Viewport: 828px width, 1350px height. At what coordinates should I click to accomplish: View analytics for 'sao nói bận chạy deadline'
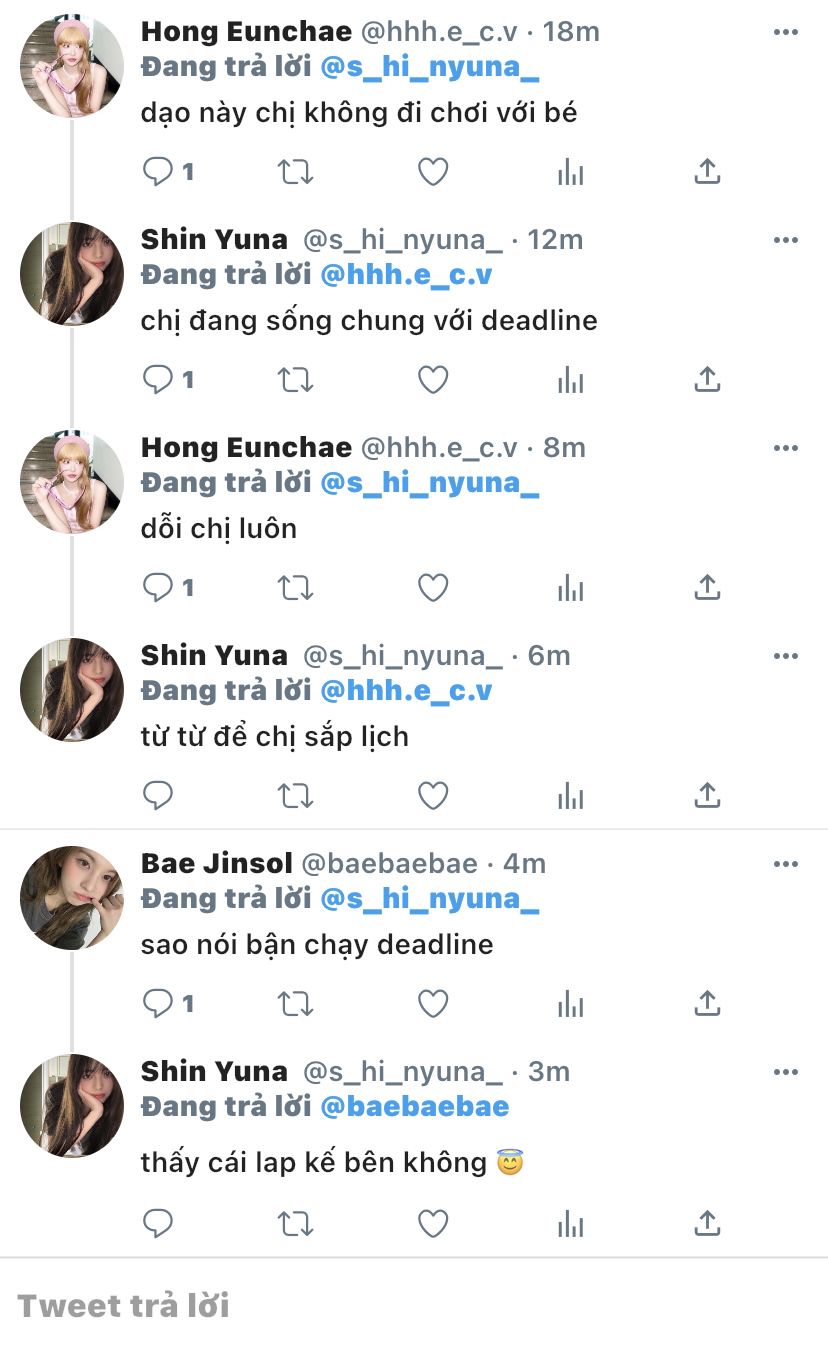pyautogui.click(x=570, y=1003)
